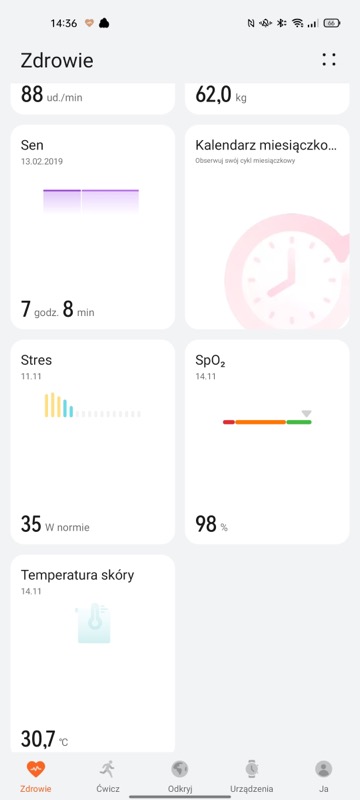Switch to the Odkryj tab

[x=179, y=777]
